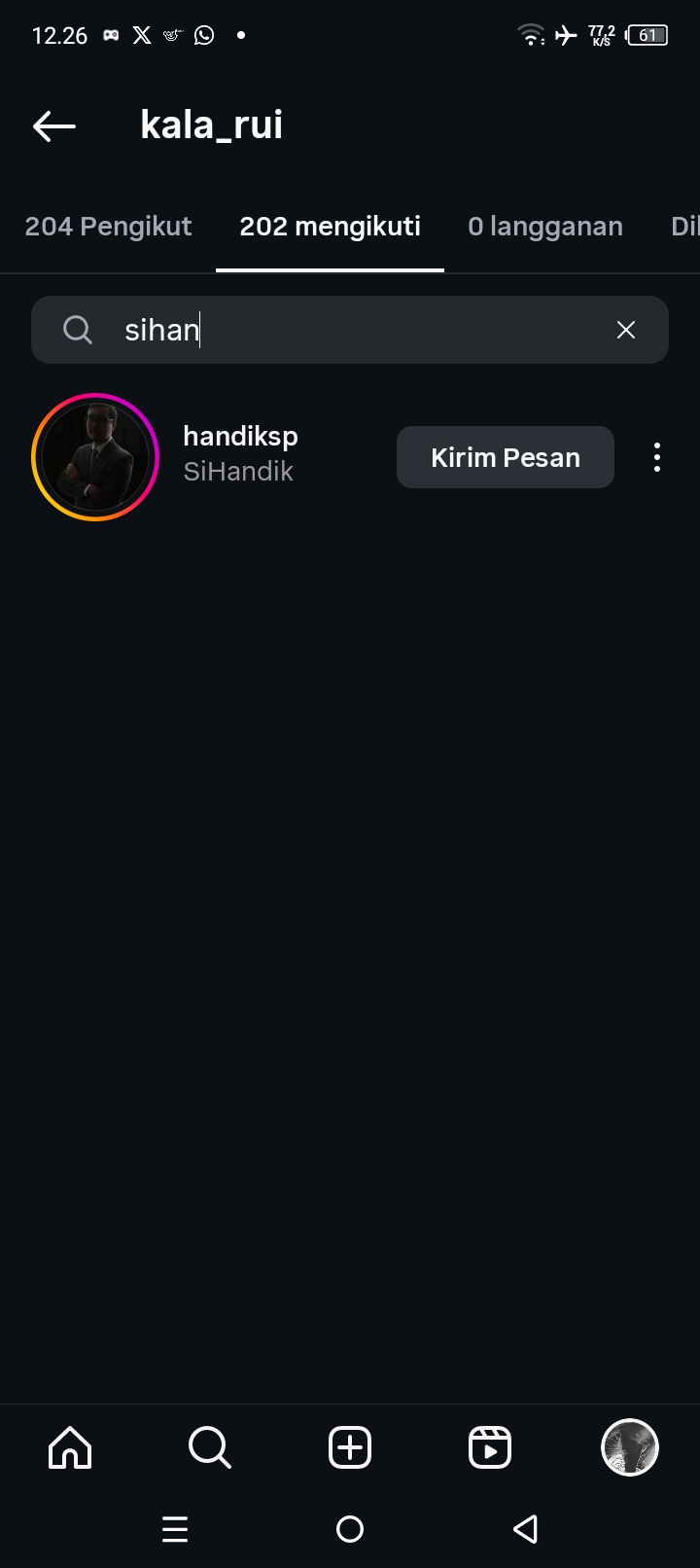Viewport: 700px width, 1568px height.
Task: Tap the system back button
Action: tap(525, 1529)
